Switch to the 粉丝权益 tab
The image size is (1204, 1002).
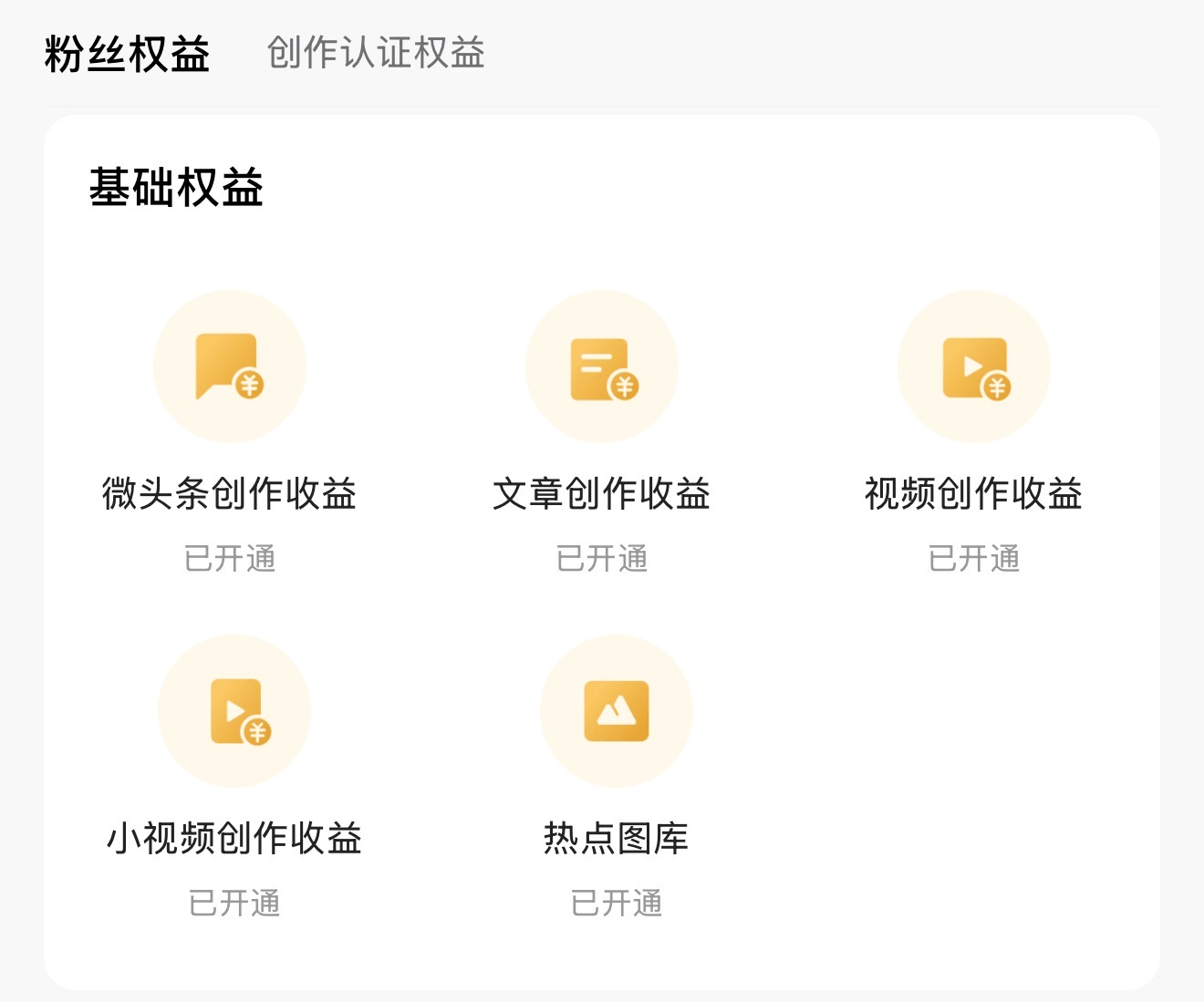tap(127, 54)
